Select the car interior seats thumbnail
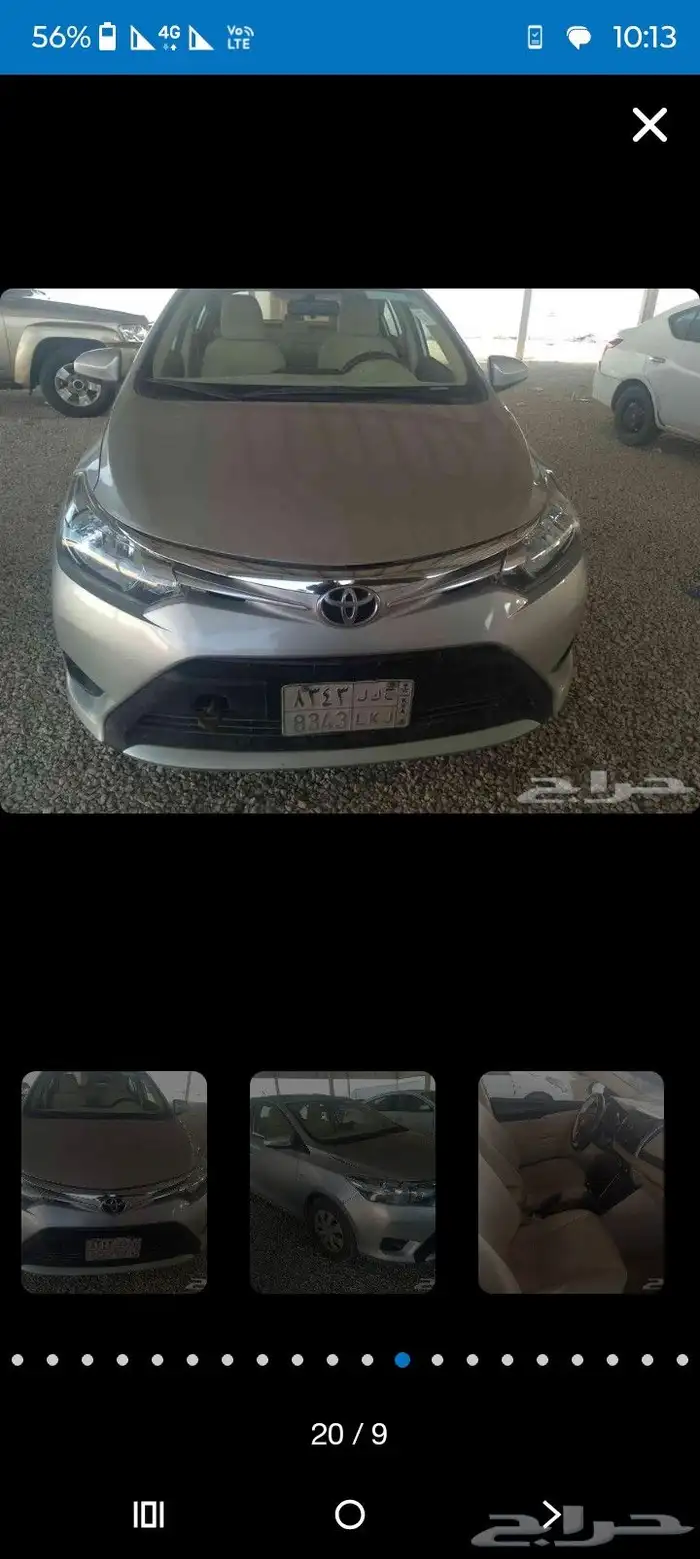Image resolution: width=700 pixels, height=1559 pixels. point(570,1182)
